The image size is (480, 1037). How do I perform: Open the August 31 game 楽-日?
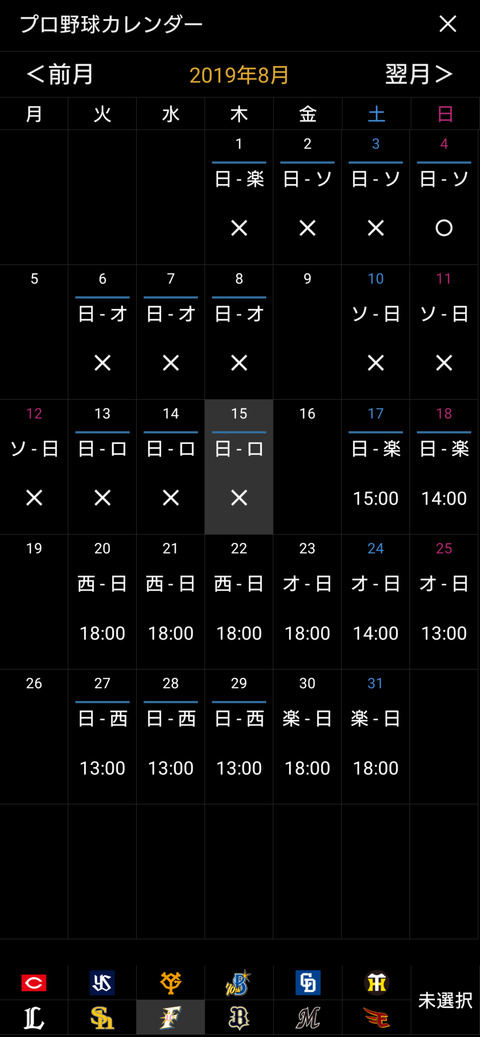tap(376, 736)
